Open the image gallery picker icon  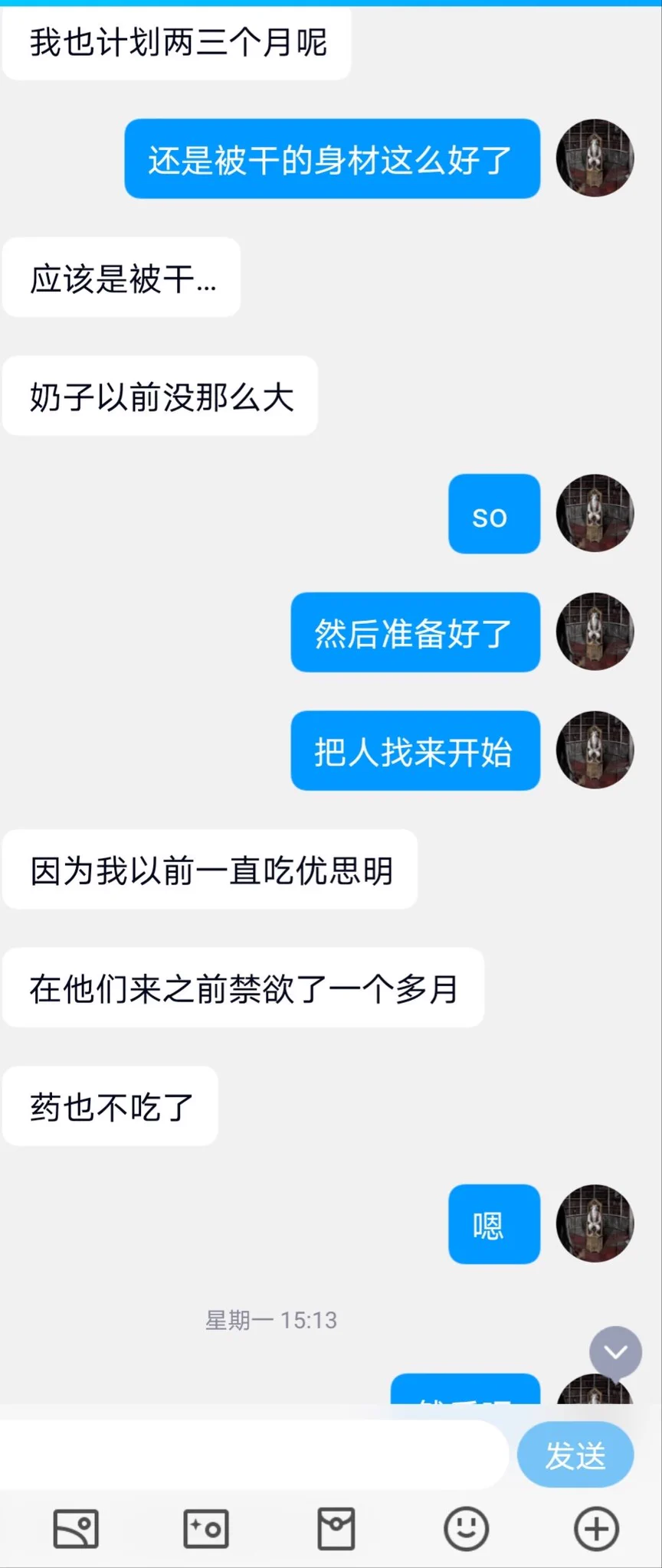tap(76, 1529)
